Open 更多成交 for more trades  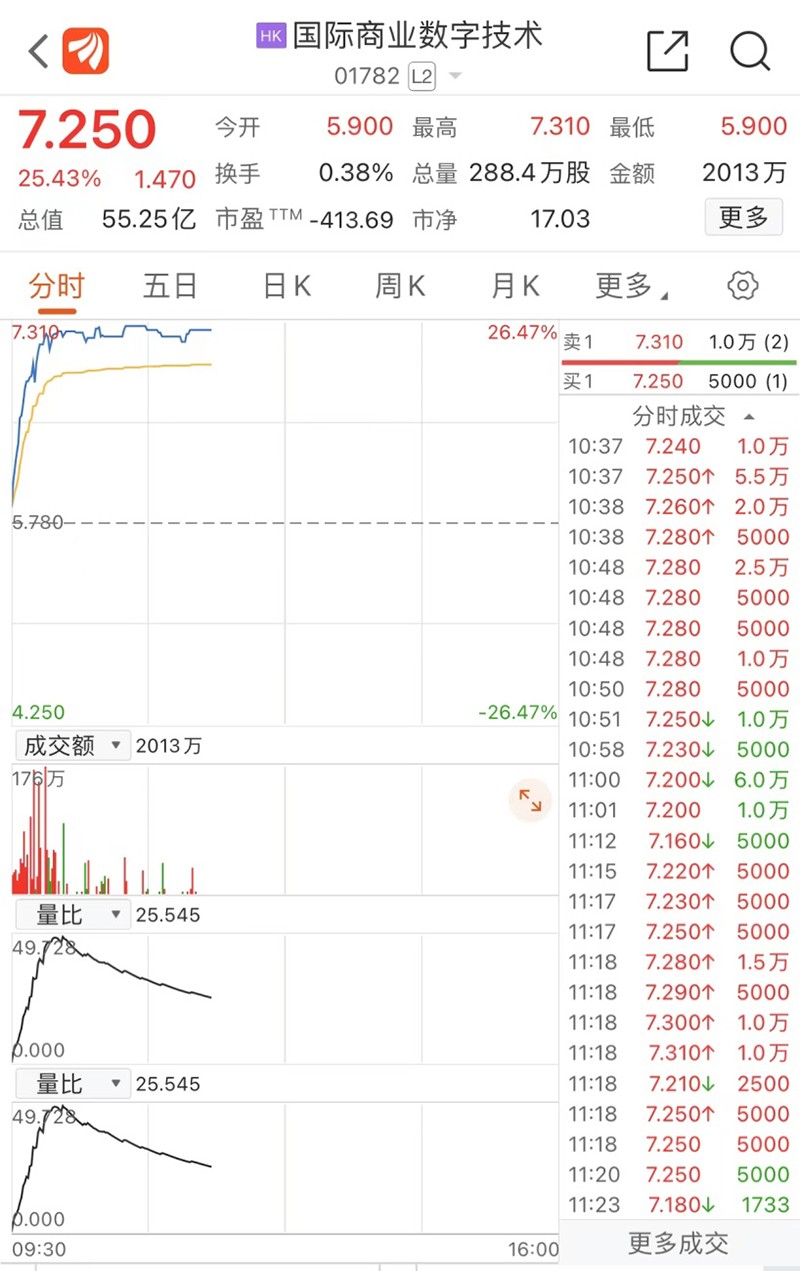click(x=678, y=1243)
